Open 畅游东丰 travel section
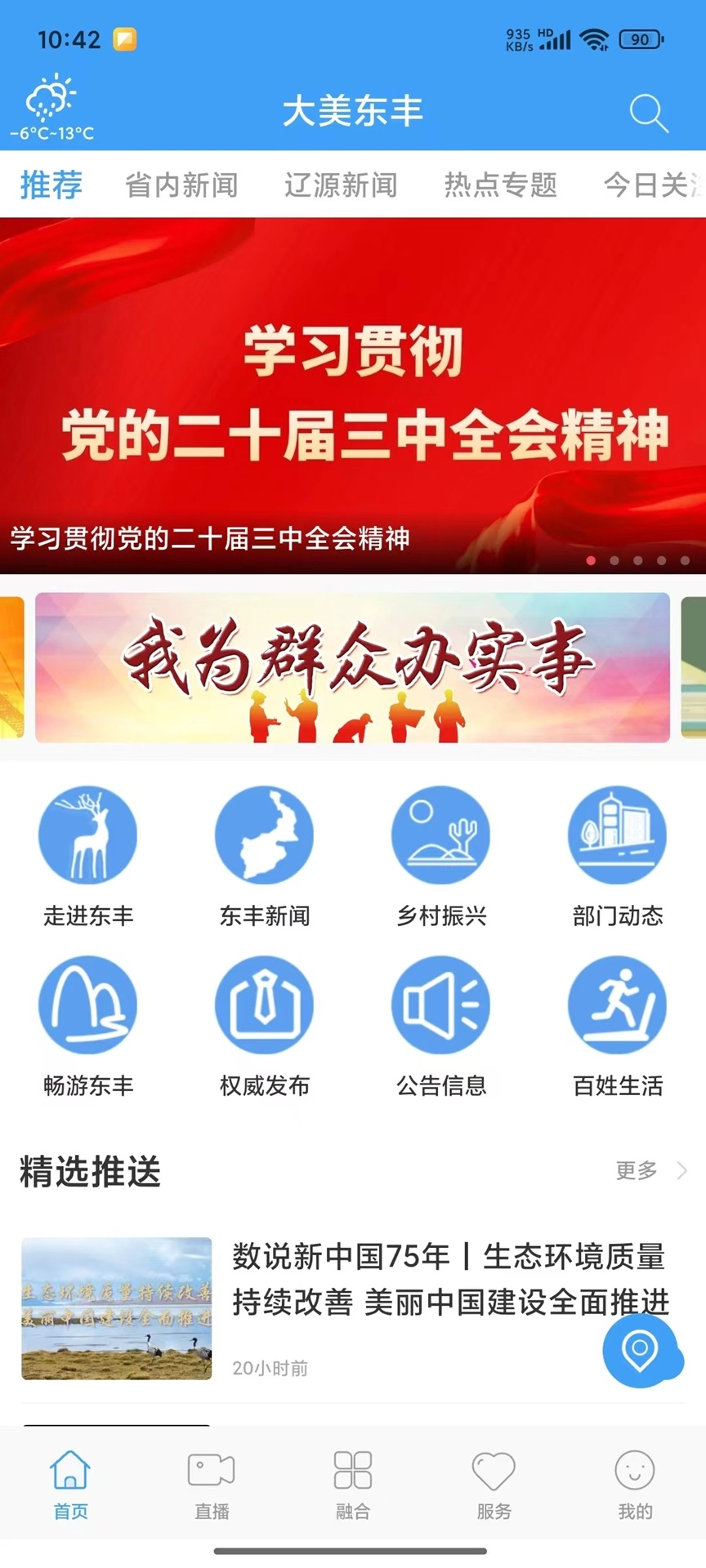The image size is (706, 1568). tap(87, 1005)
